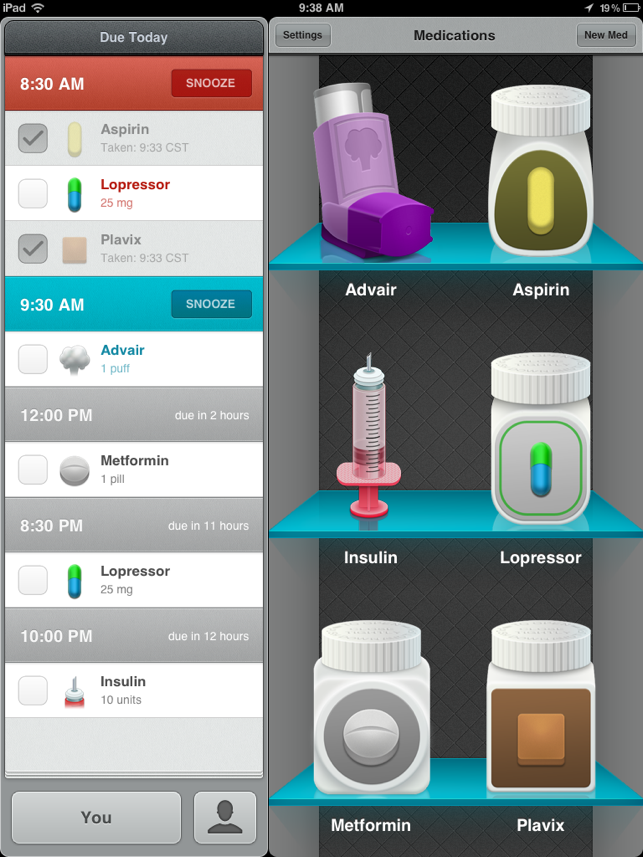This screenshot has height=857, width=643.
Task: Tick the Metformin 1 pill checkbox
Action: click(x=33, y=469)
